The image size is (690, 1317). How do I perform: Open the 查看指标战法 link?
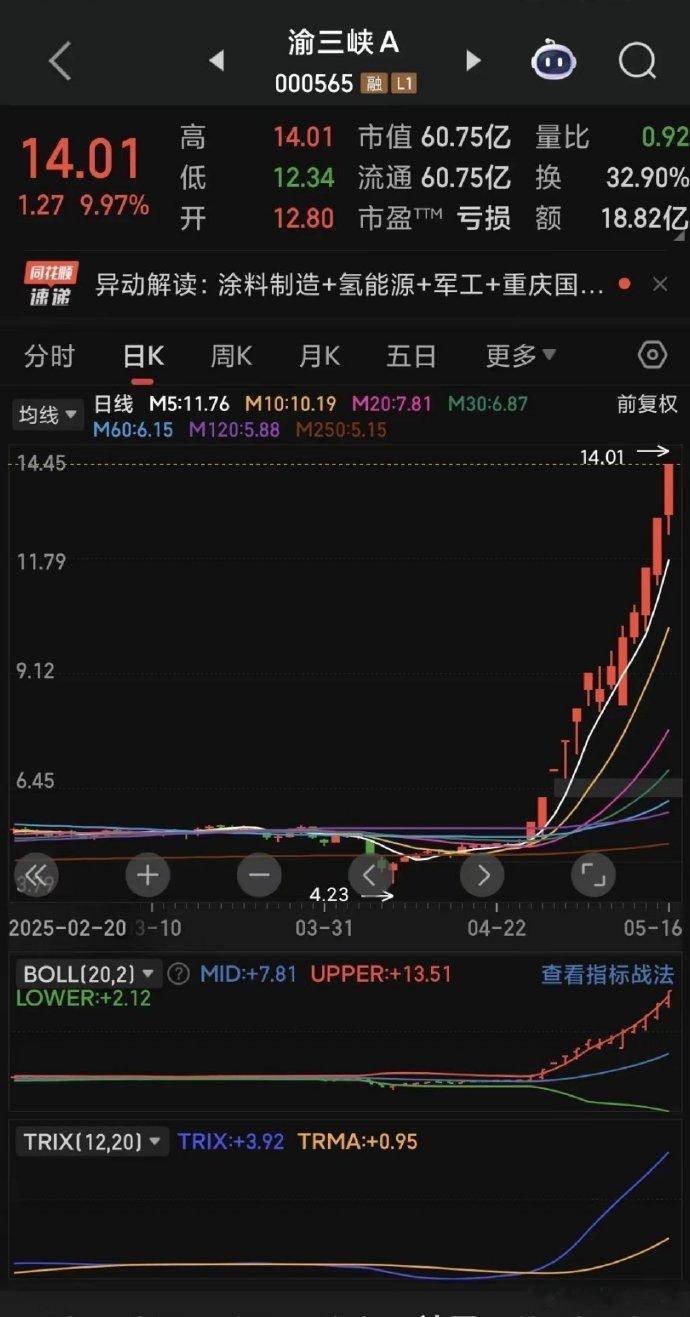608,974
